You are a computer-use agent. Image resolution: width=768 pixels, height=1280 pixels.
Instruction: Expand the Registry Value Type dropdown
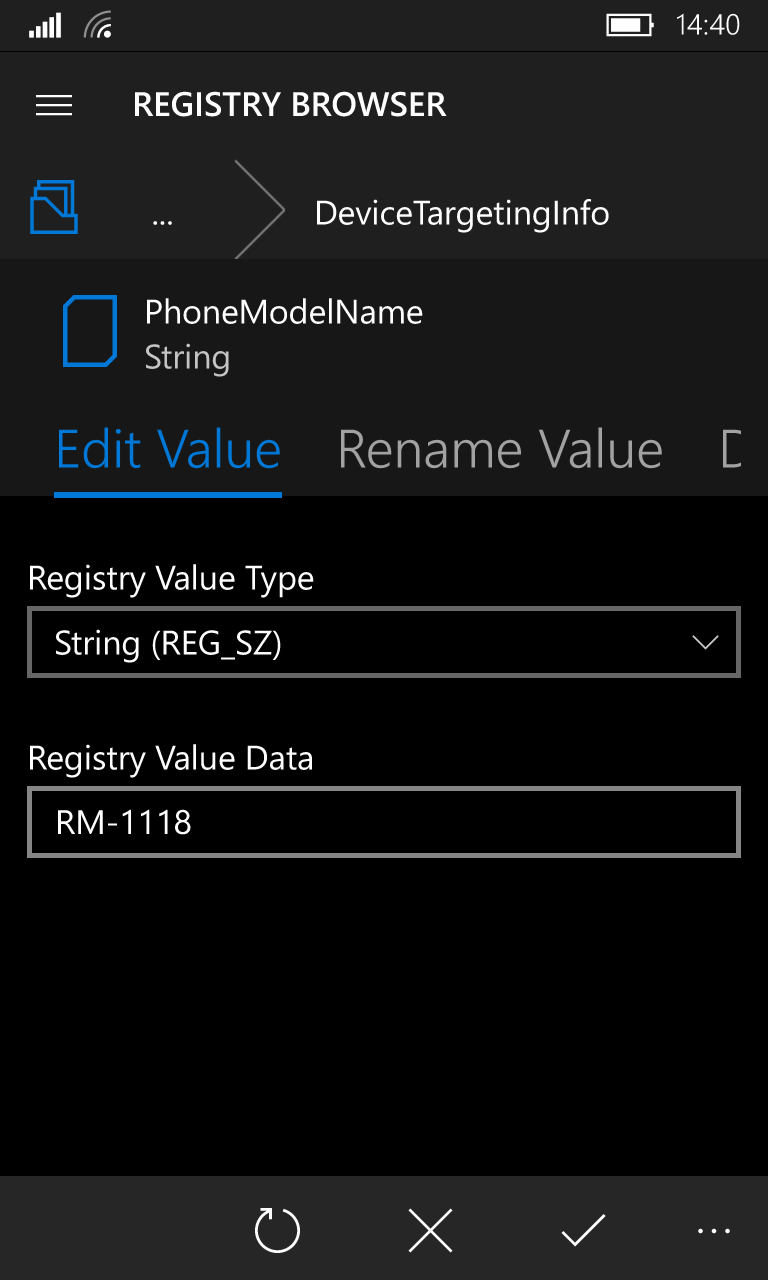[384, 642]
